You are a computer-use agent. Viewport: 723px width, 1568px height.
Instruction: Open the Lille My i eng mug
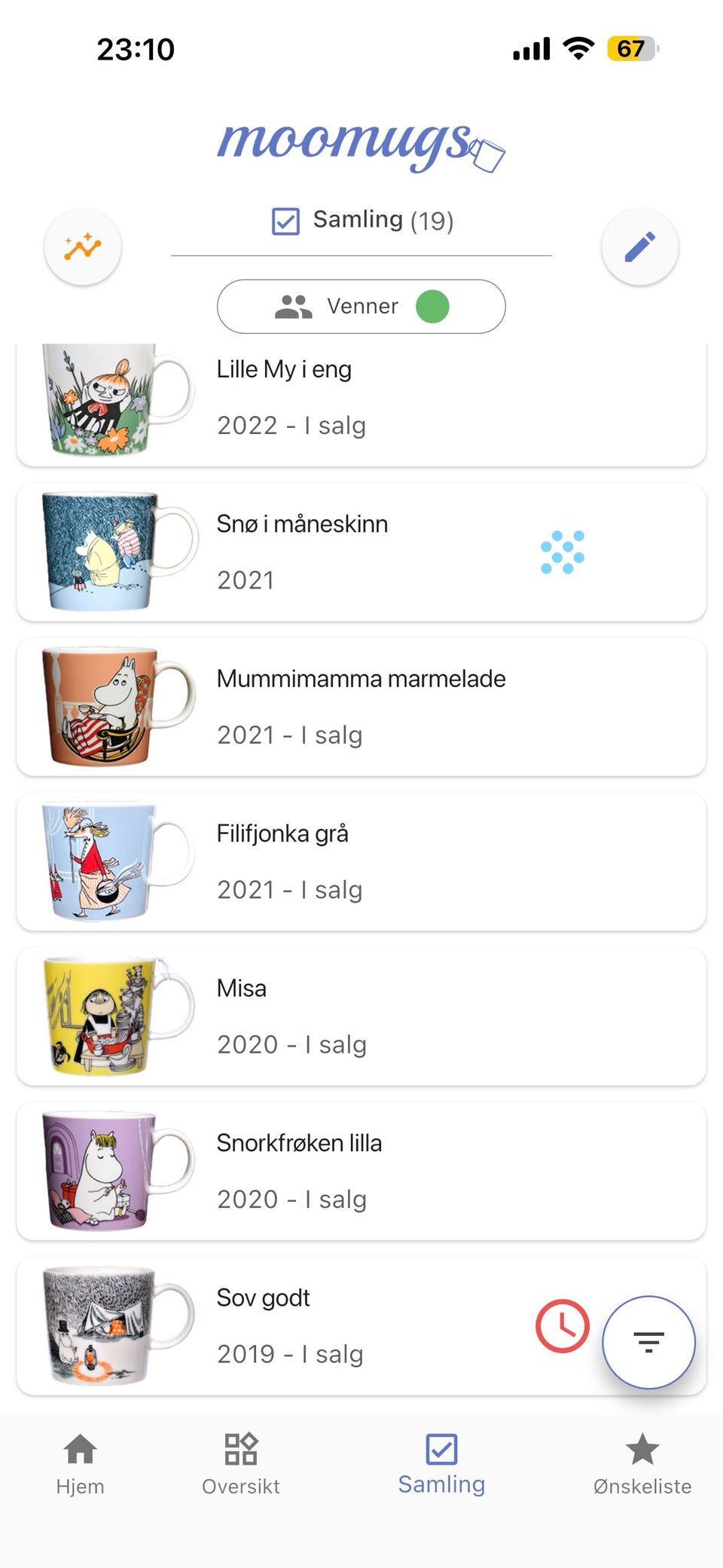tap(361, 399)
